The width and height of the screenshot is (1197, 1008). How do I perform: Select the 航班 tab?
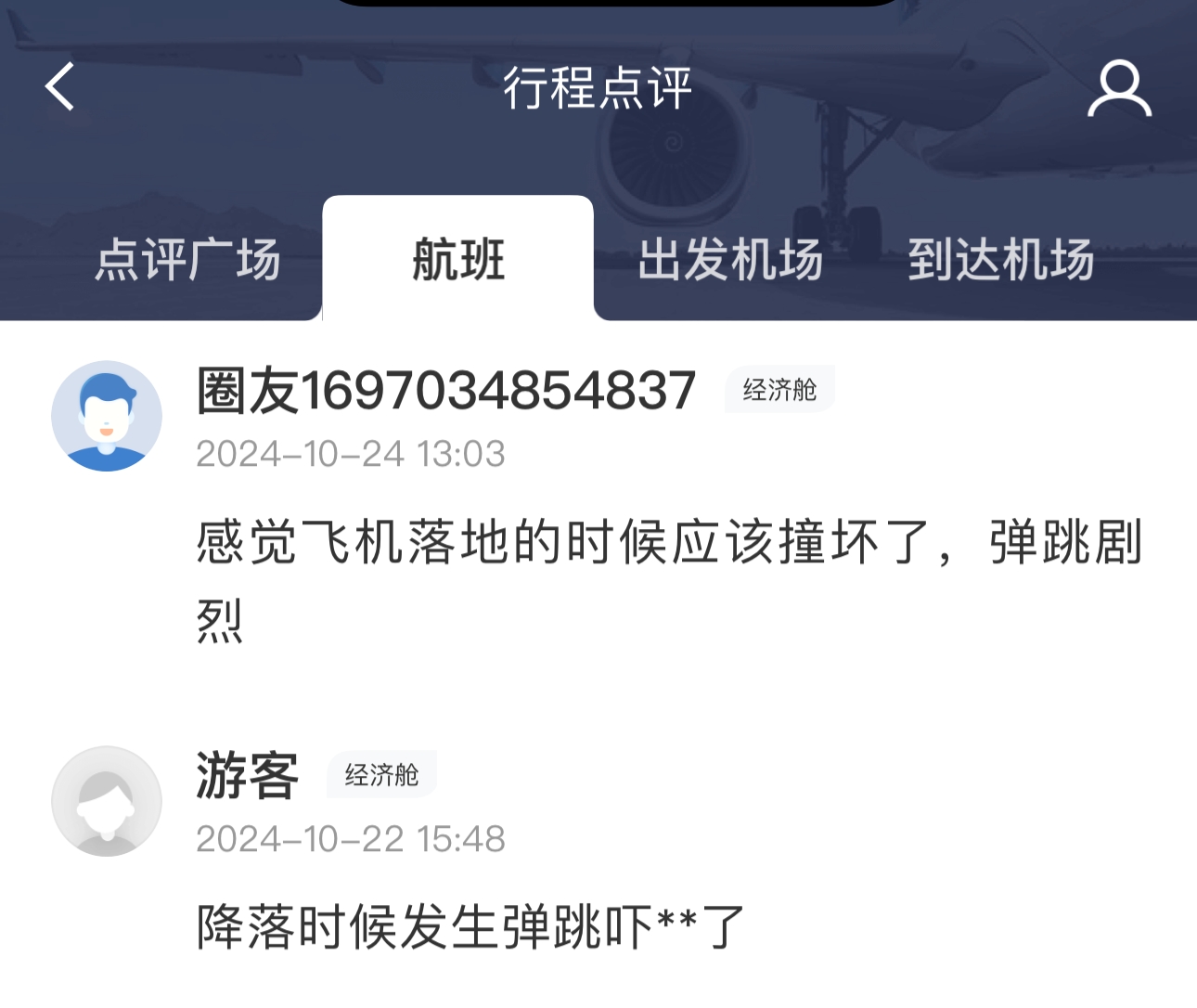(x=458, y=260)
